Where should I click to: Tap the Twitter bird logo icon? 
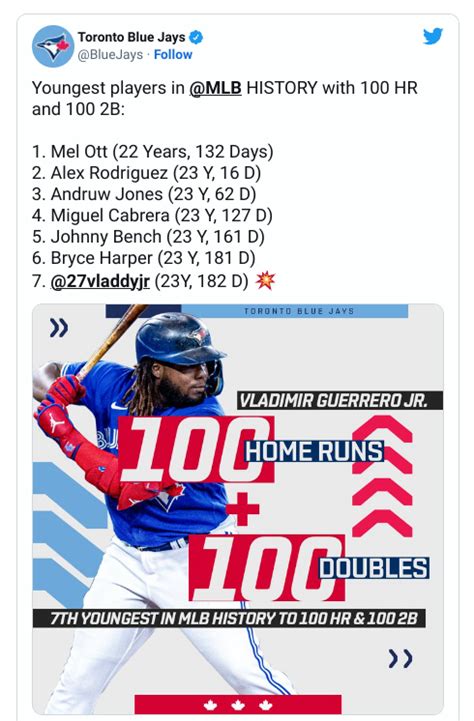coord(433,36)
